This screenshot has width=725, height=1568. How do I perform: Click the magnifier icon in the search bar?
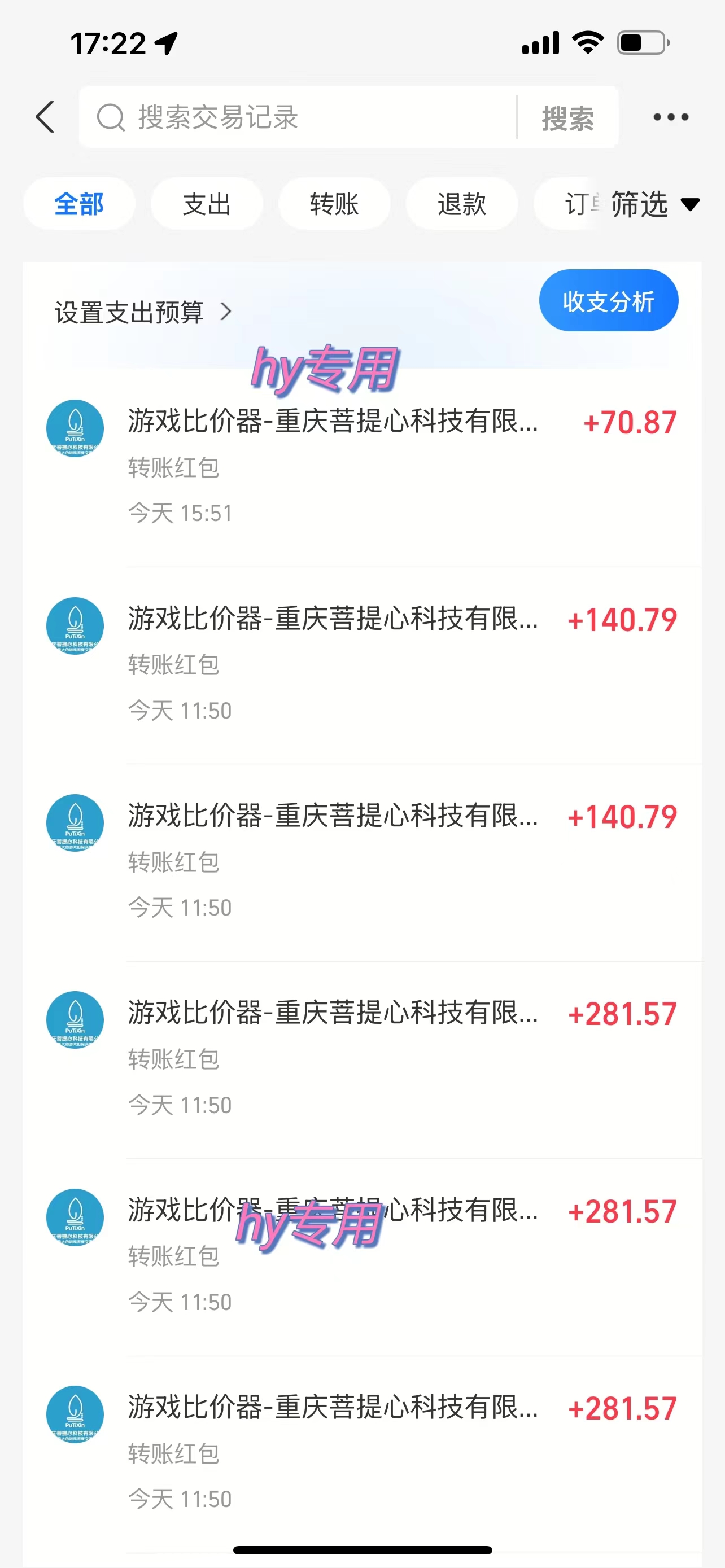[110, 116]
